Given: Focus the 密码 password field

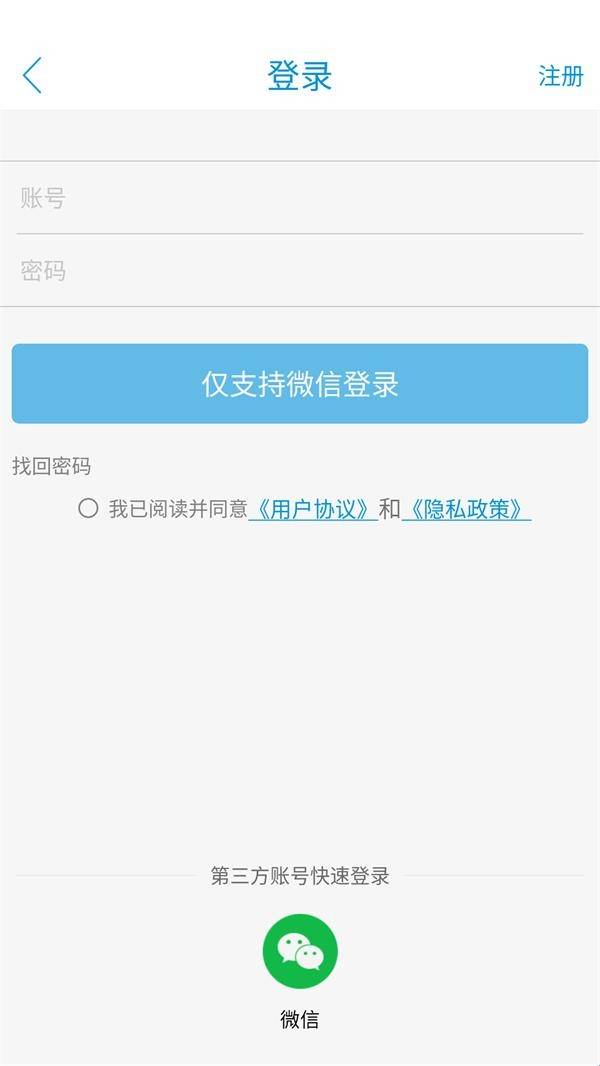Looking at the screenshot, I should point(300,271).
